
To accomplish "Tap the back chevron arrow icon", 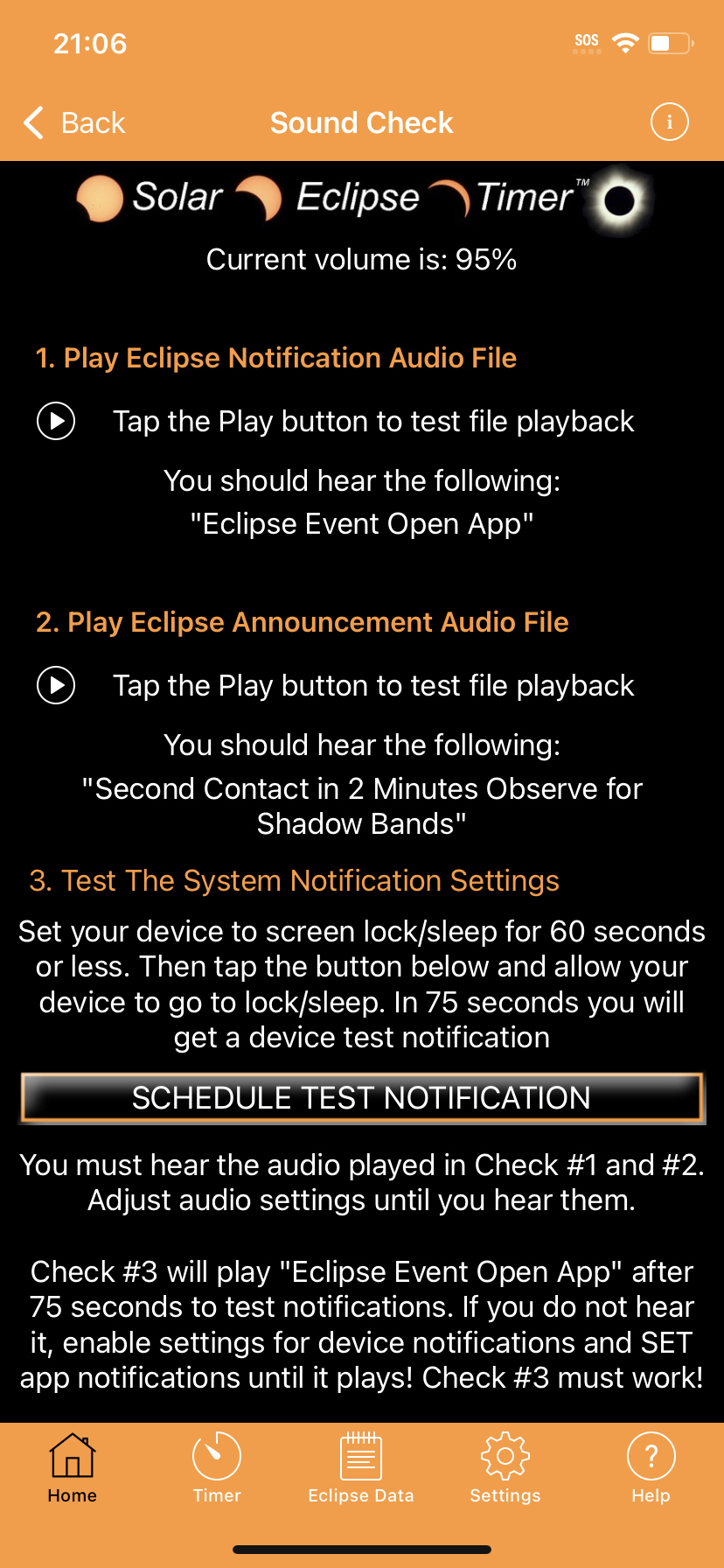I will (x=33, y=122).
